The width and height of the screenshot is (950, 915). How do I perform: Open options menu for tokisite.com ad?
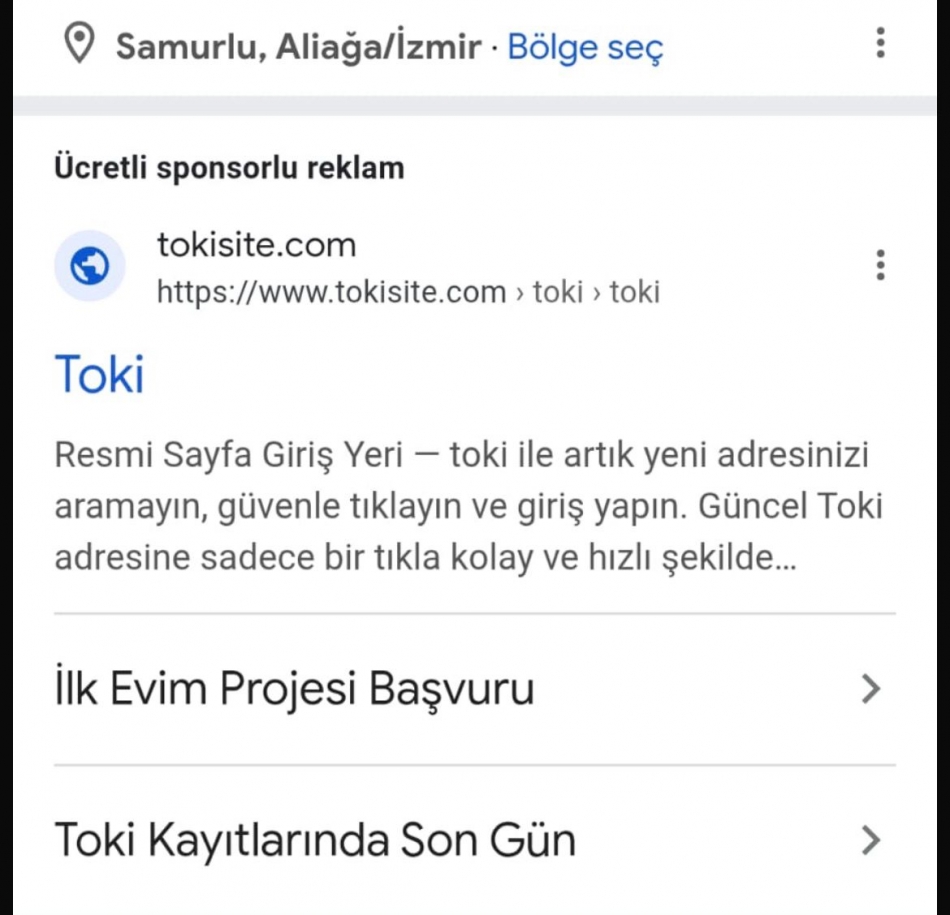click(880, 265)
